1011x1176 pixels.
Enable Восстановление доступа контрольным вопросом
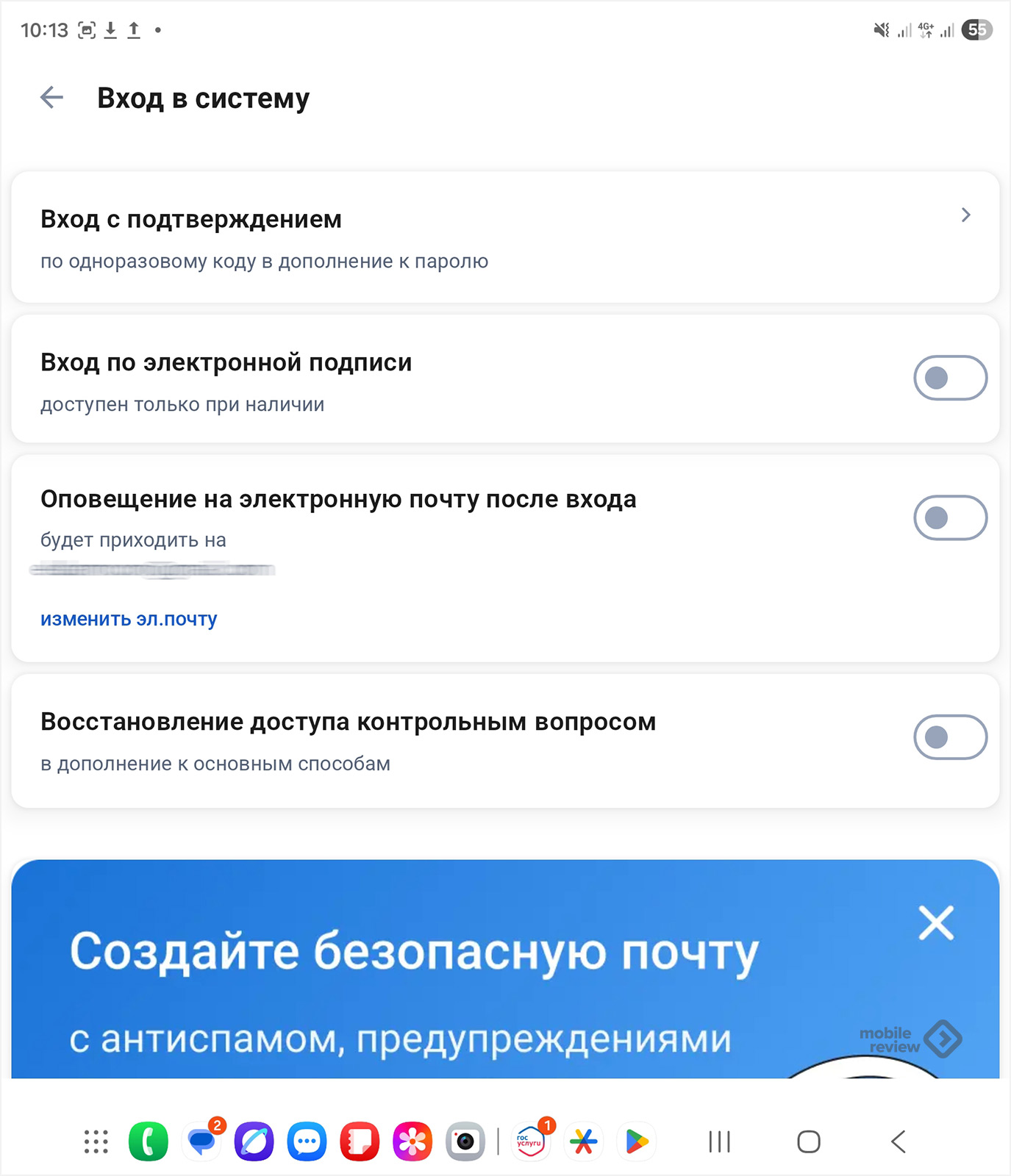[x=949, y=736]
